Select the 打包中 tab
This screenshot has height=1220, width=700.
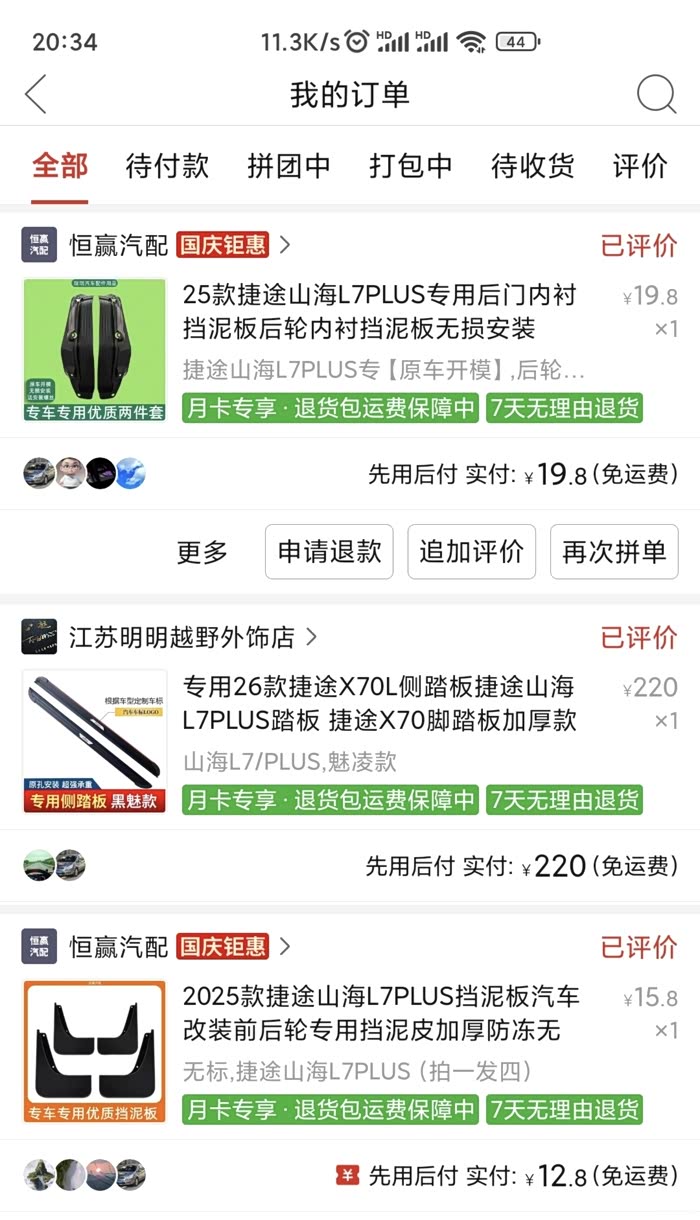[411, 166]
